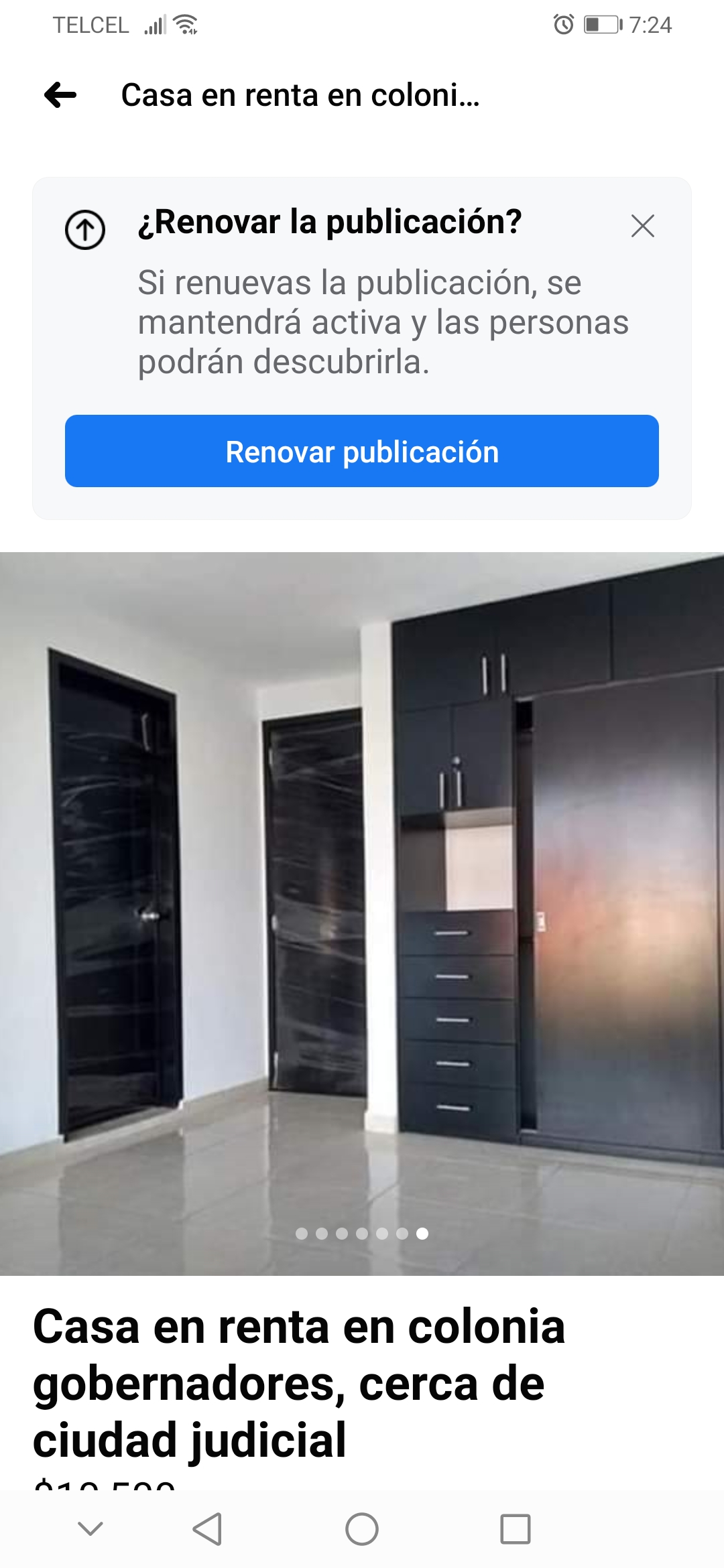The image size is (724, 1568).
Task: Tap the TELCEL carrier label
Action: (x=91, y=25)
